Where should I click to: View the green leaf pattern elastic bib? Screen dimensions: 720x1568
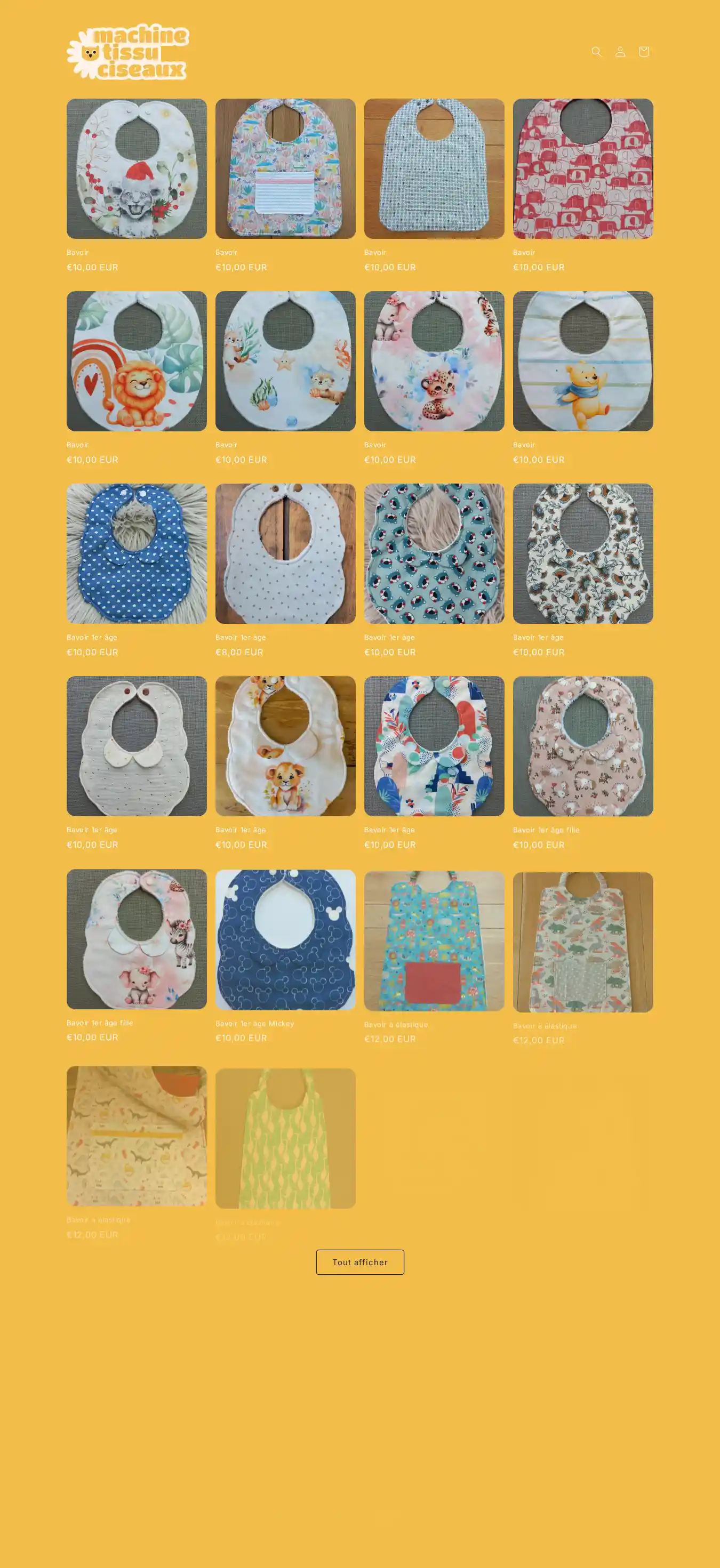coord(285,1138)
